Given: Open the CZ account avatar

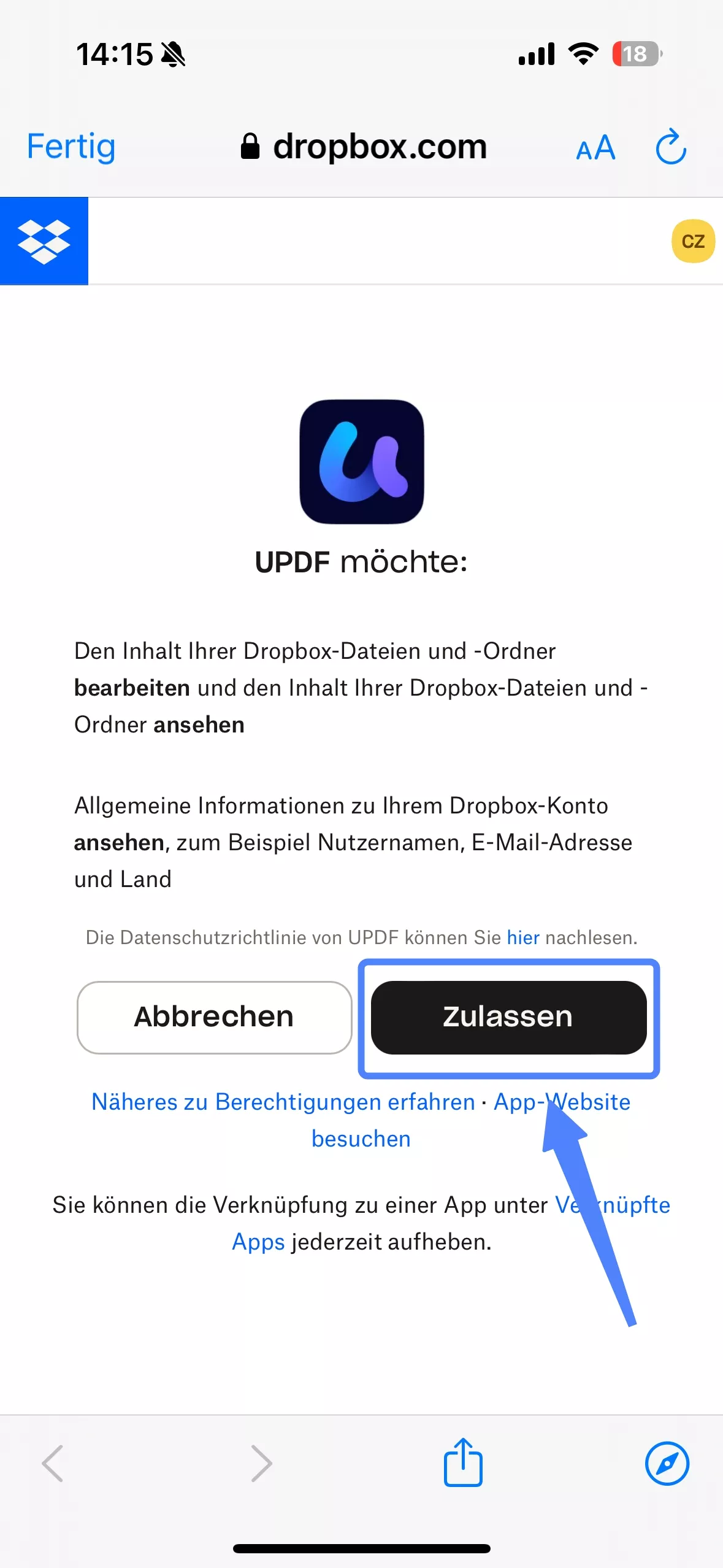Looking at the screenshot, I should click(693, 241).
